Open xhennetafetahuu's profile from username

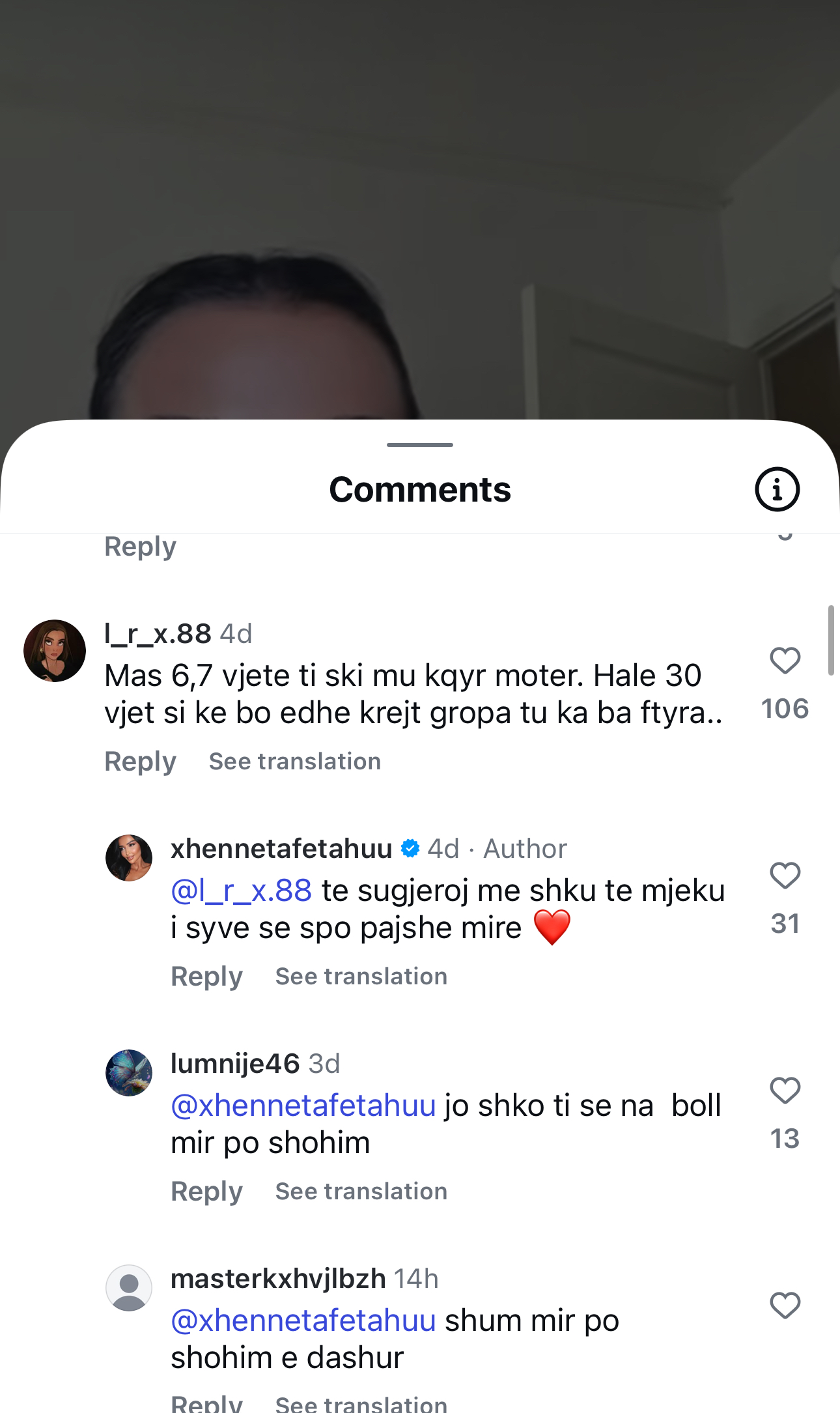281,849
